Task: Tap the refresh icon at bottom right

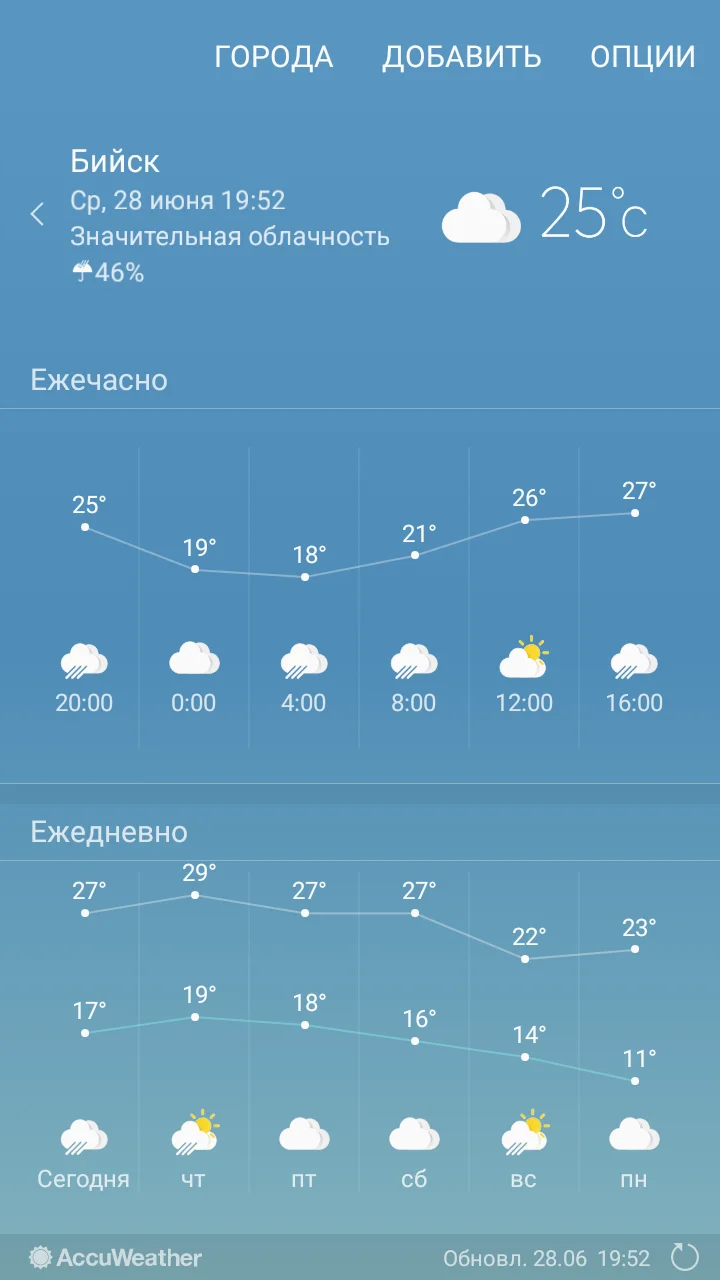Action: 683,1257
